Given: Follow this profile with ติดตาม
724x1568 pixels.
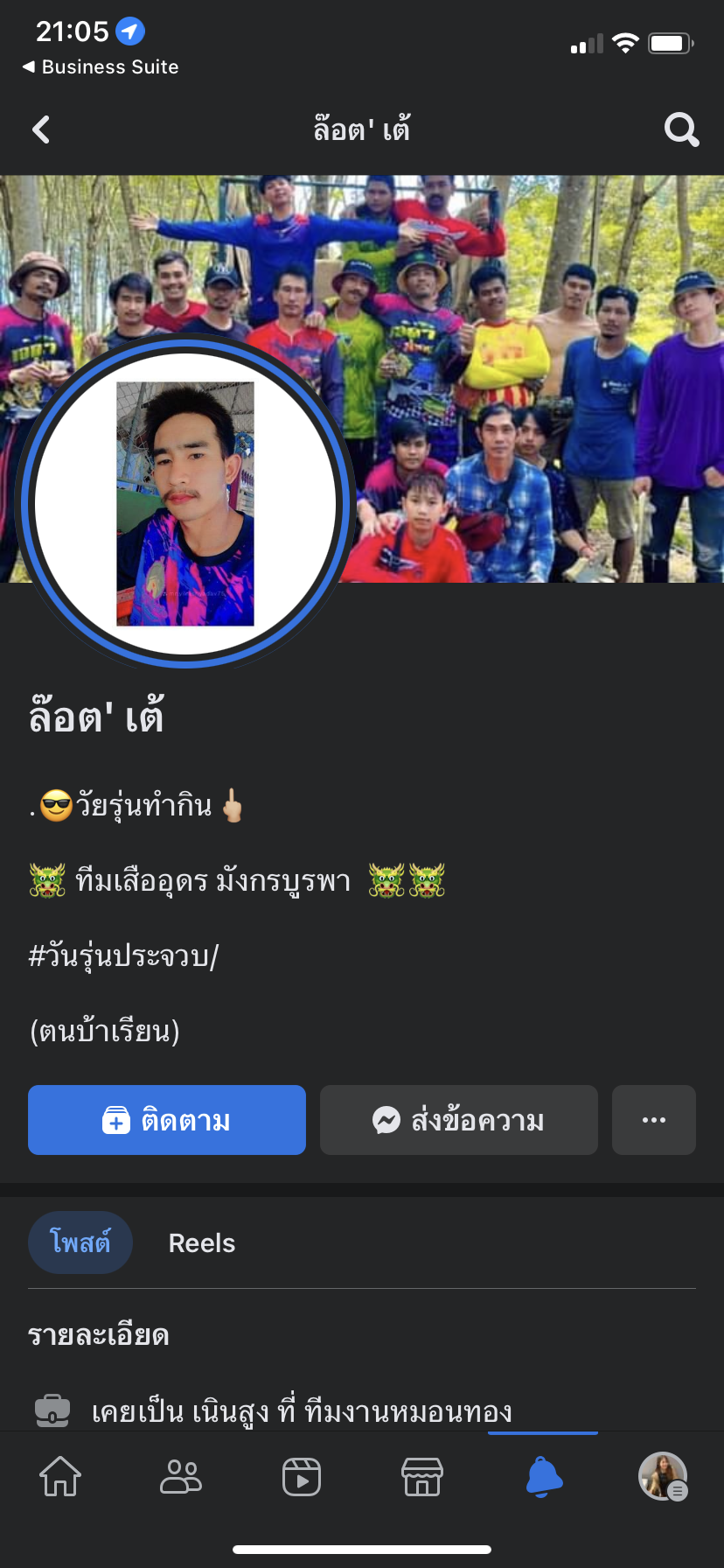Looking at the screenshot, I should point(167,1120).
